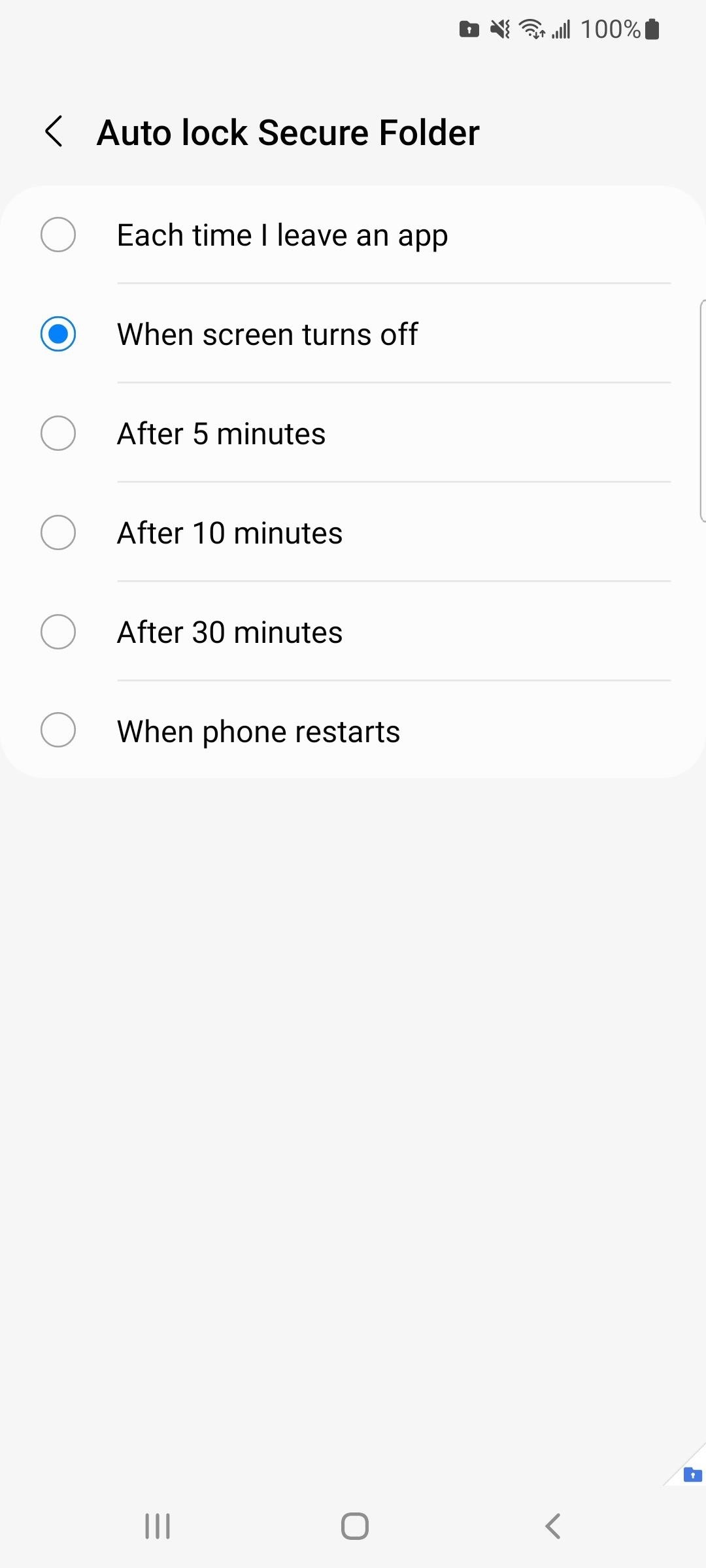Go back from Auto lock Secure Folder
The image size is (706, 1568).
(x=54, y=132)
